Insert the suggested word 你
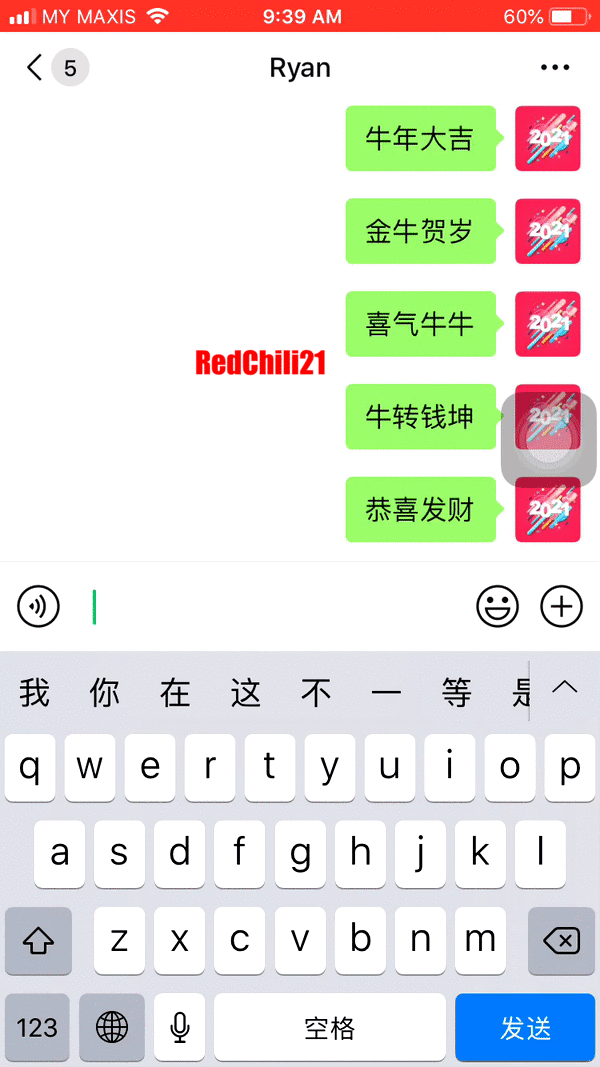Viewport: 600px width, 1067px height. tap(104, 692)
